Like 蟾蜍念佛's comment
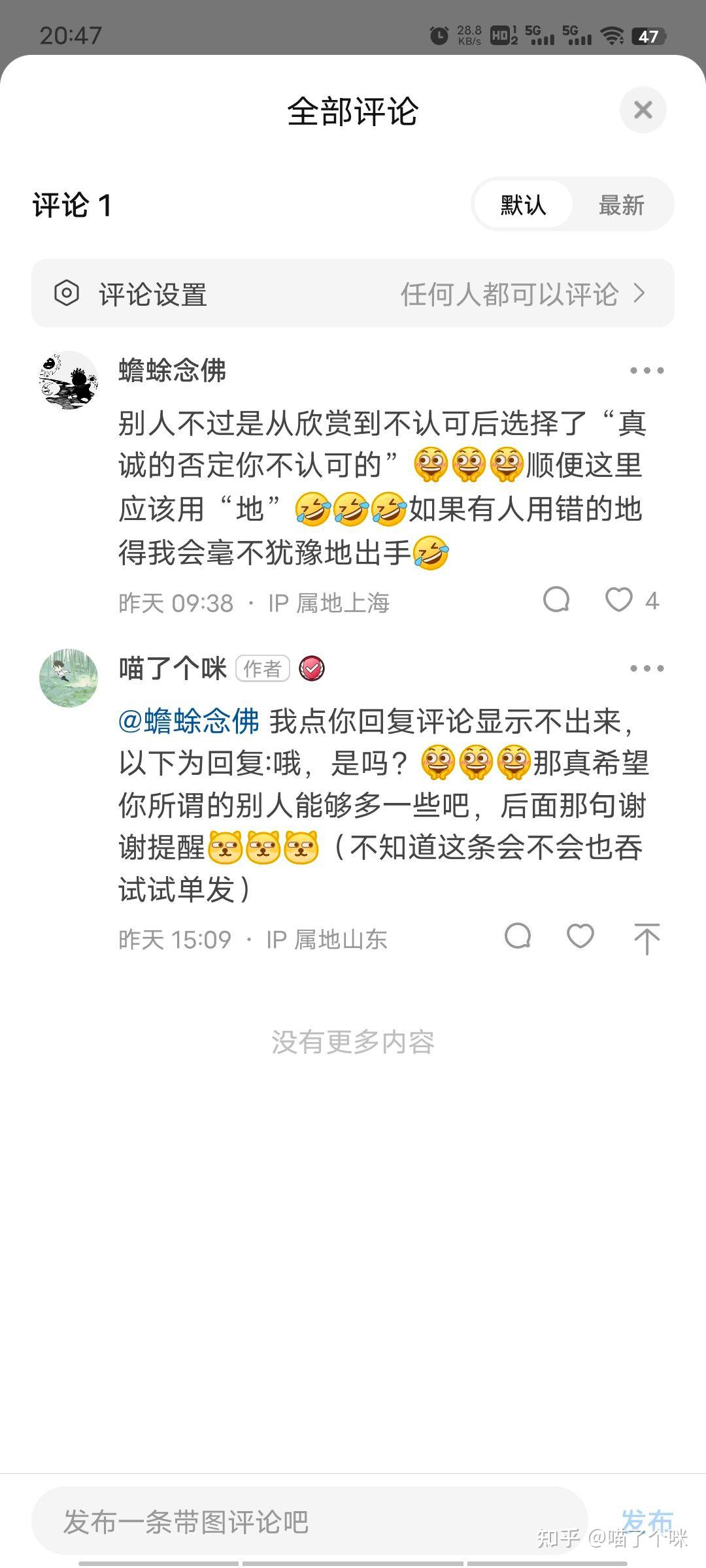 tap(618, 600)
